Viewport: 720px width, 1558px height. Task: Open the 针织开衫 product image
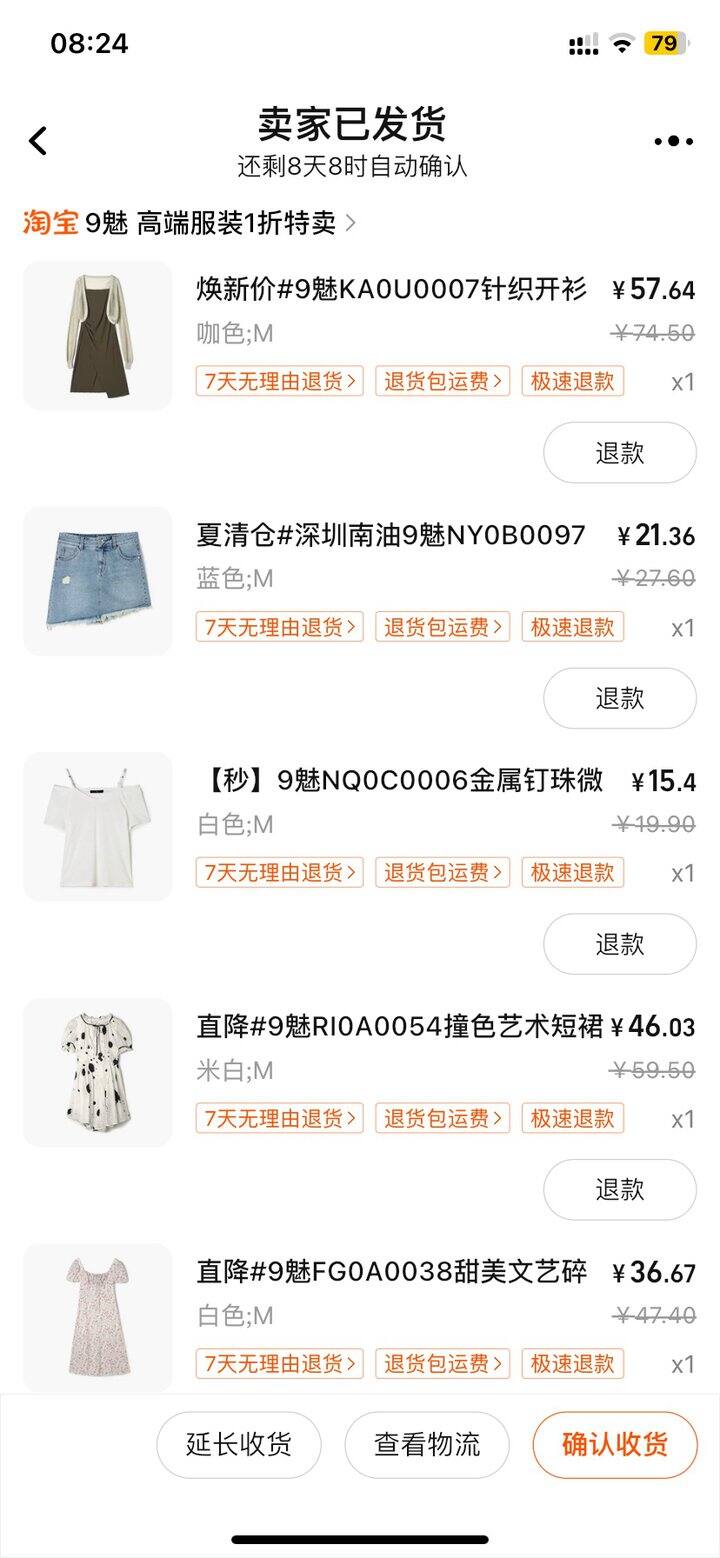(x=98, y=336)
